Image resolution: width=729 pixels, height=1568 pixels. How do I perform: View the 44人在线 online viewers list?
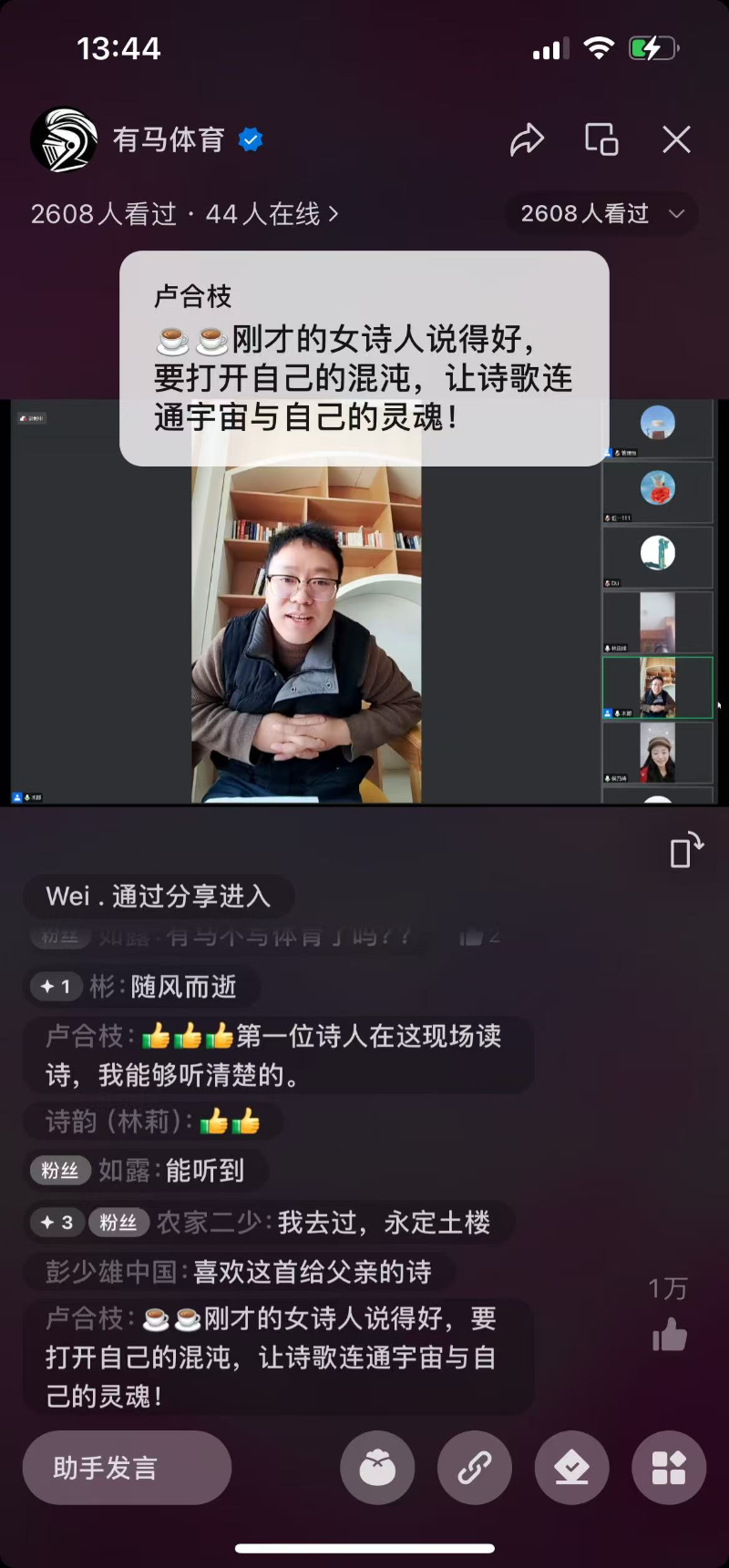coord(272,214)
